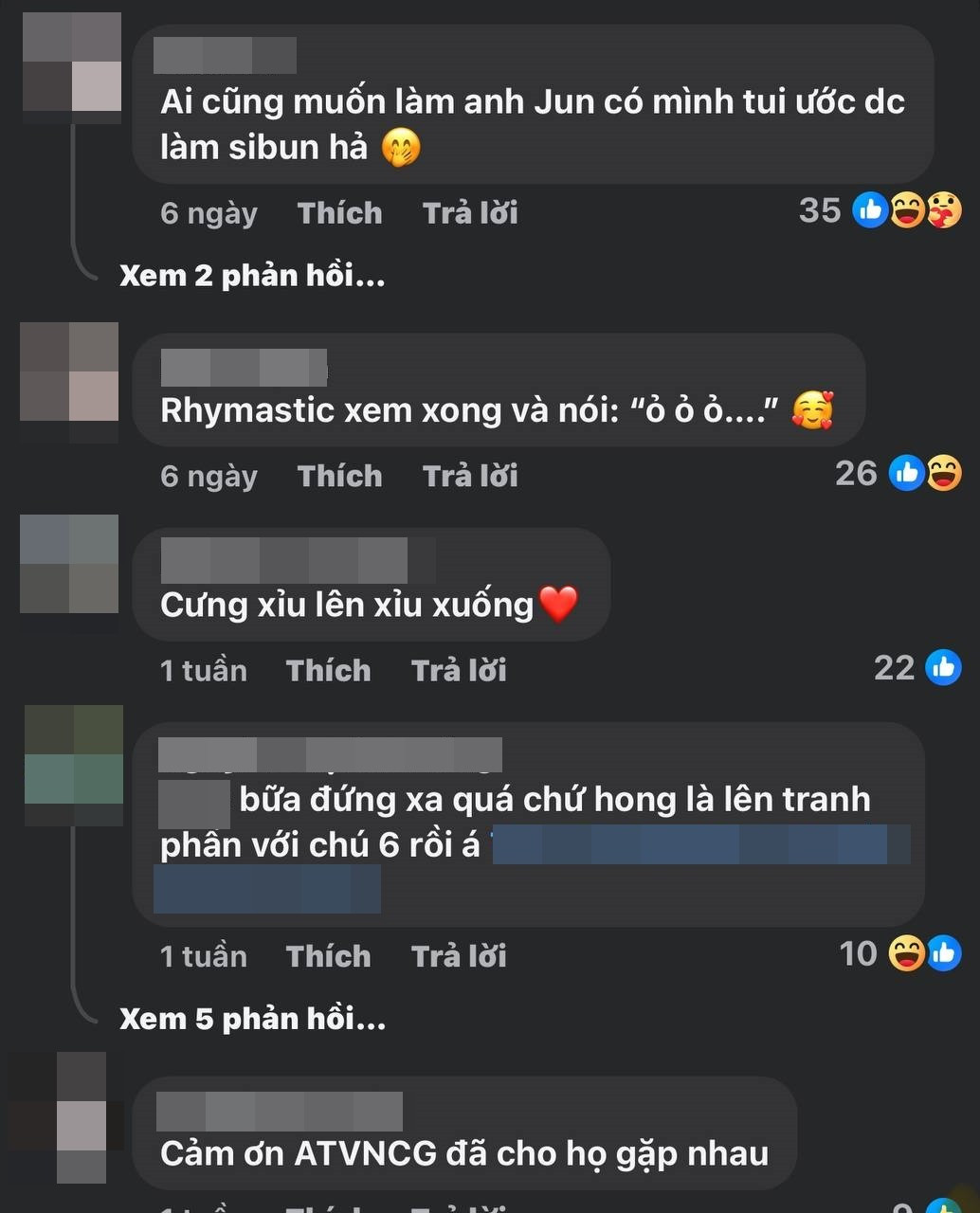View the 26 reactions on Rhymastic comment
The width and height of the screenshot is (980, 1213).
[898, 473]
